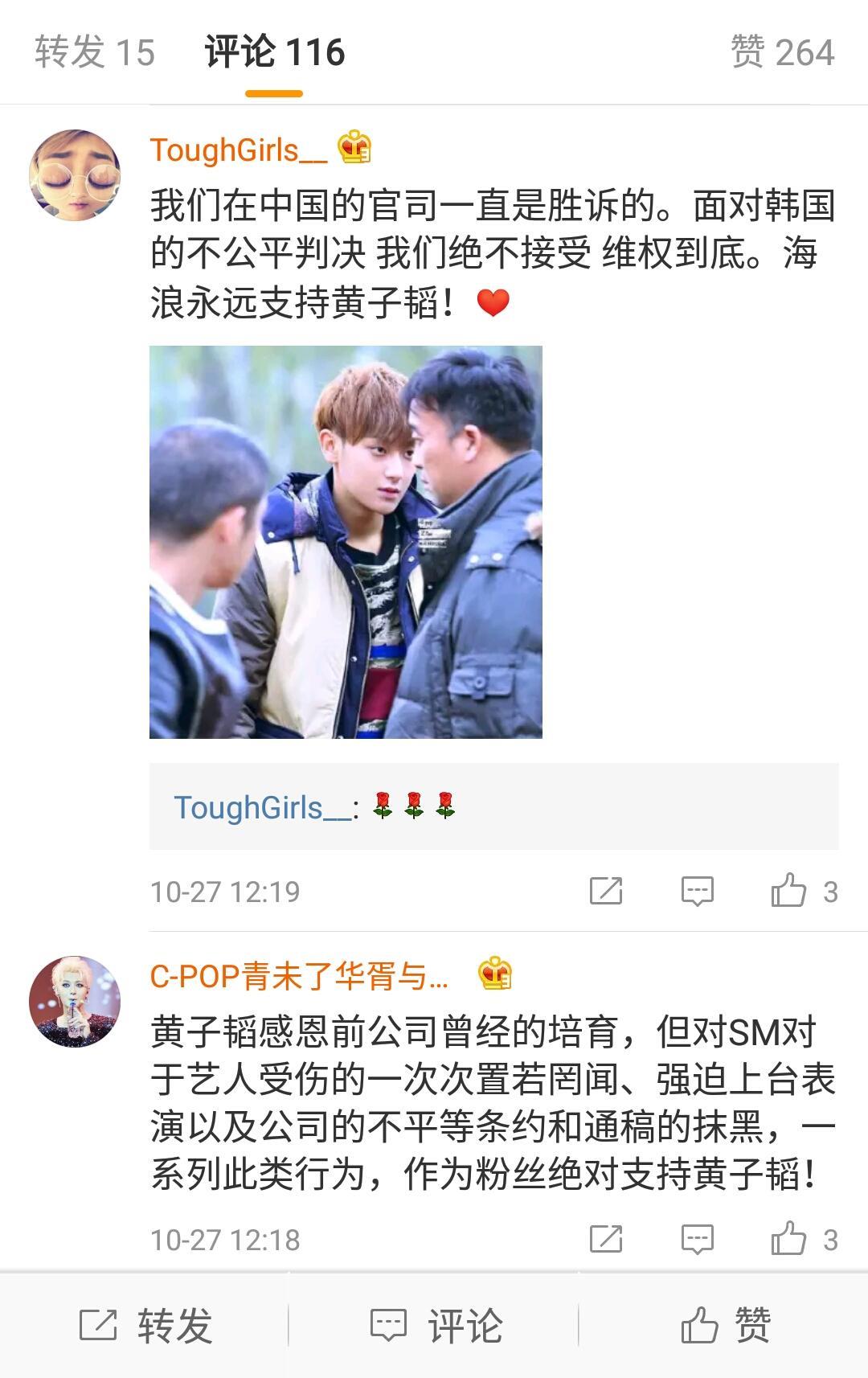Reply to the C-POP青未了华胥与 comment
Image resolution: width=868 pixels, height=1378 pixels.
click(x=697, y=1239)
